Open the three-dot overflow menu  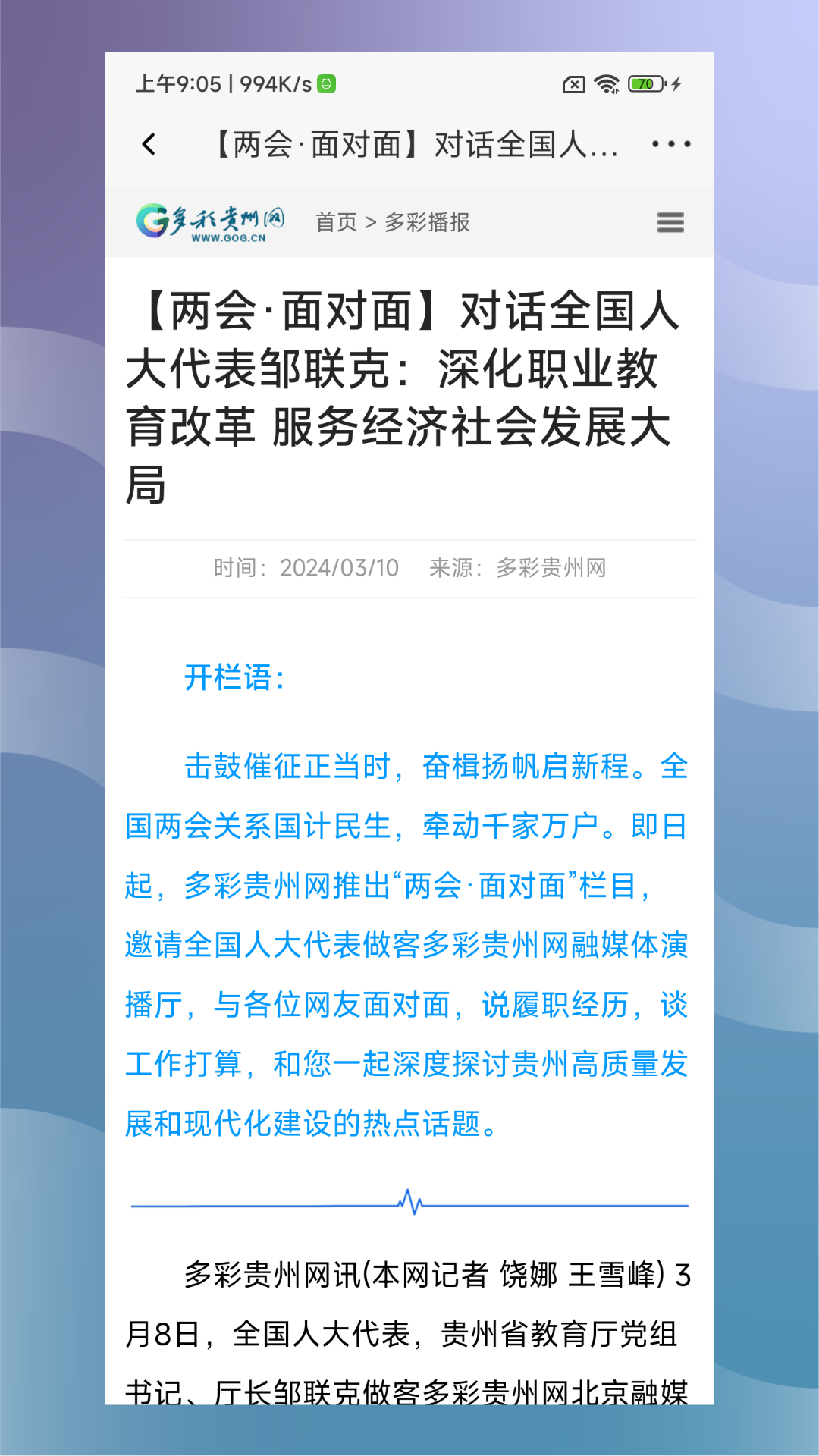coord(670,144)
